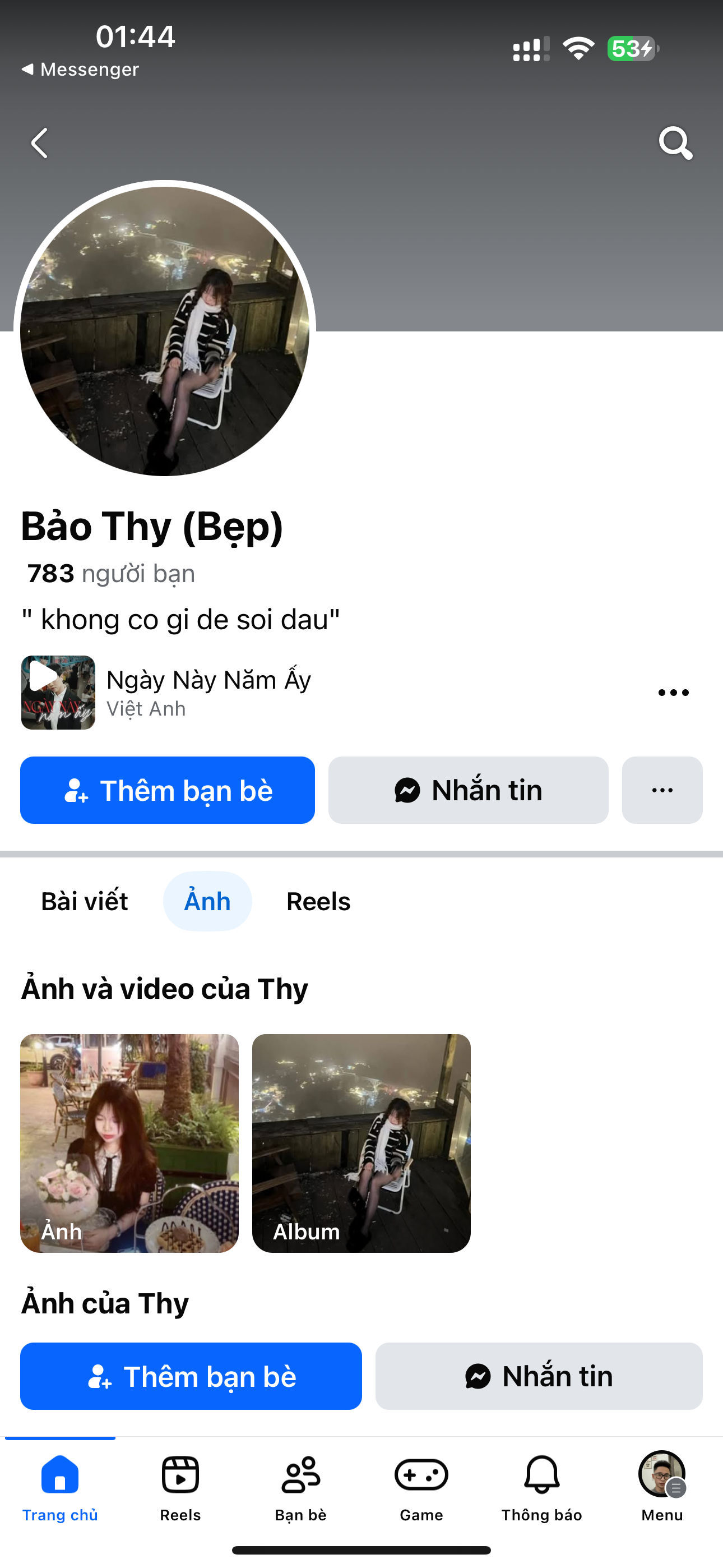Switch to the profile's Reels tab
The height and width of the screenshot is (1568, 723).
click(318, 901)
